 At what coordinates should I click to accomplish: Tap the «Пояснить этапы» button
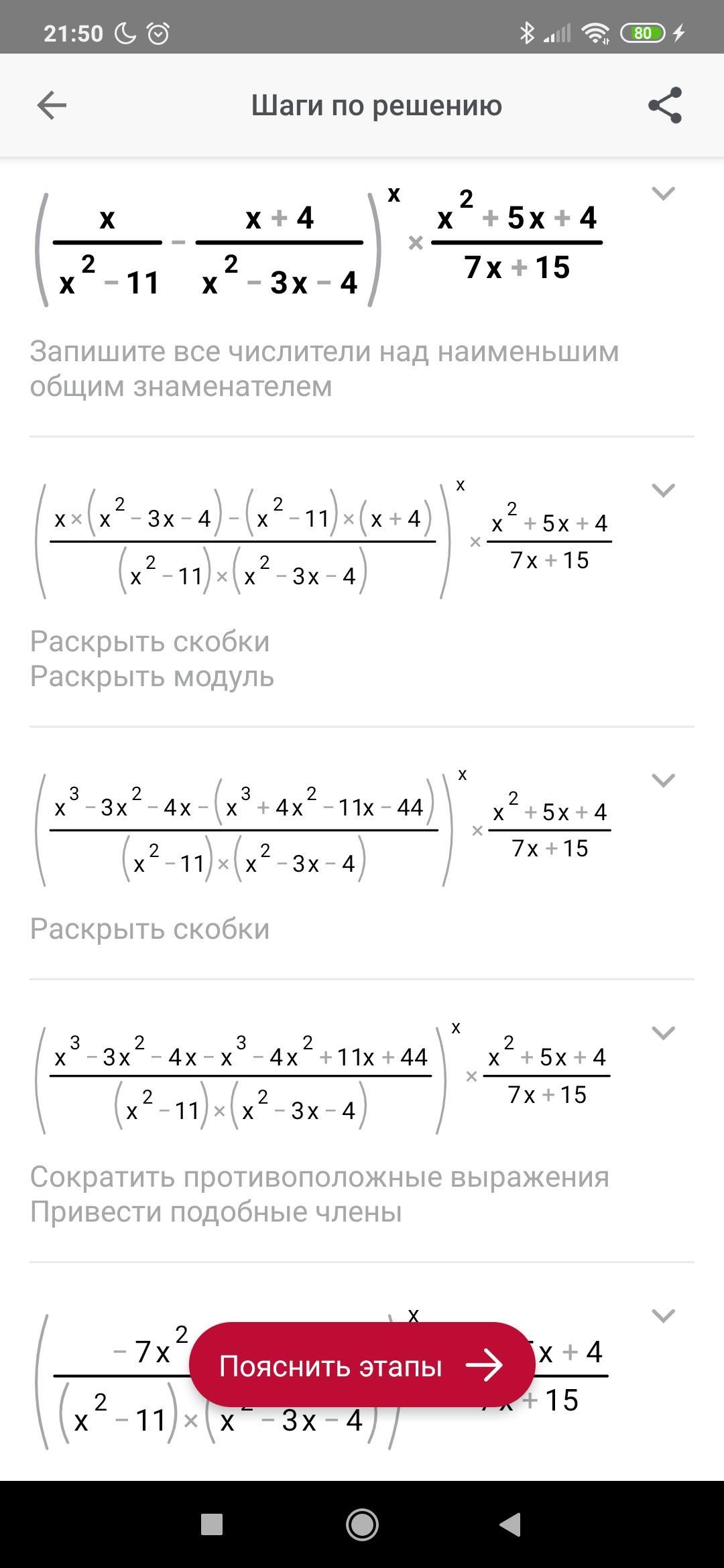pos(361,1365)
